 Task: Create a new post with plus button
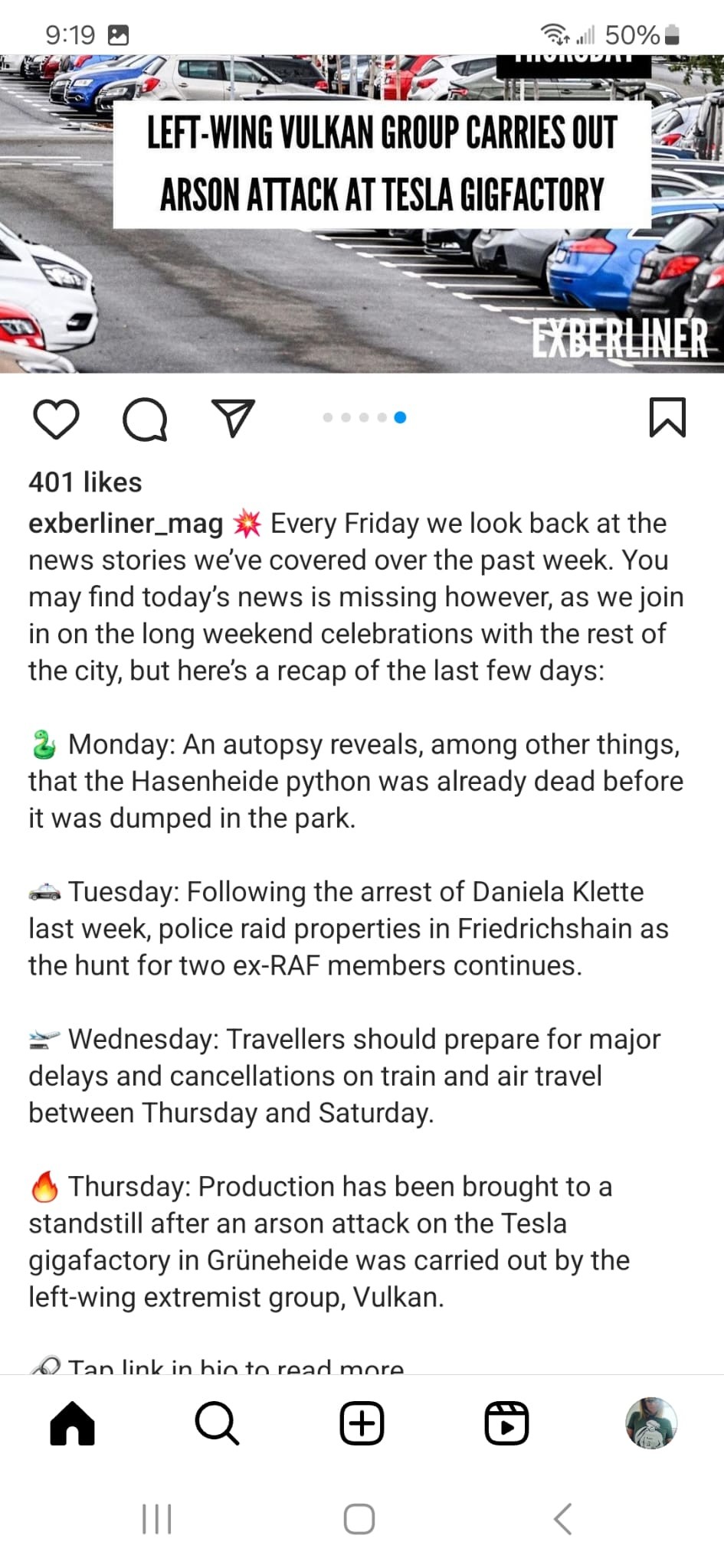tap(362, 1423)
